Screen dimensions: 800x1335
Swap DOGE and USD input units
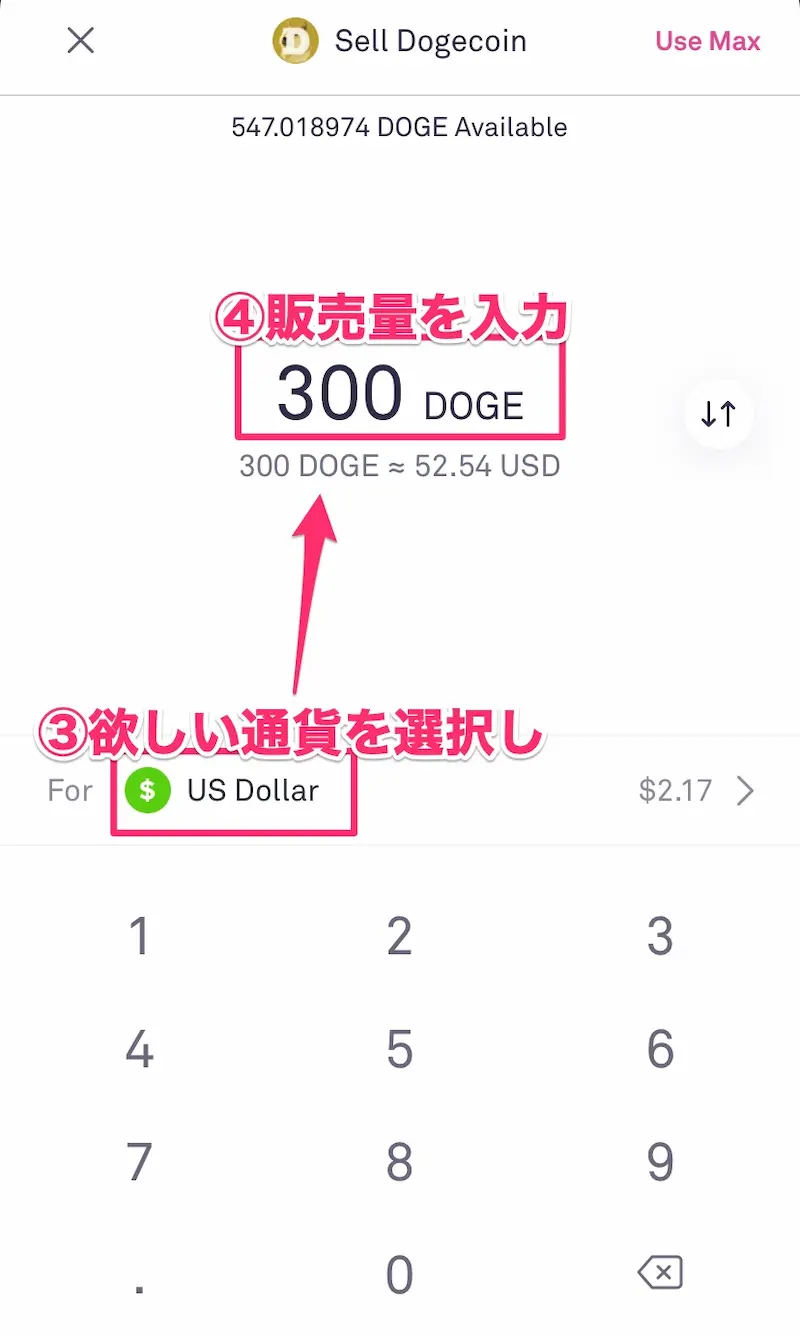tap(718, 413)
